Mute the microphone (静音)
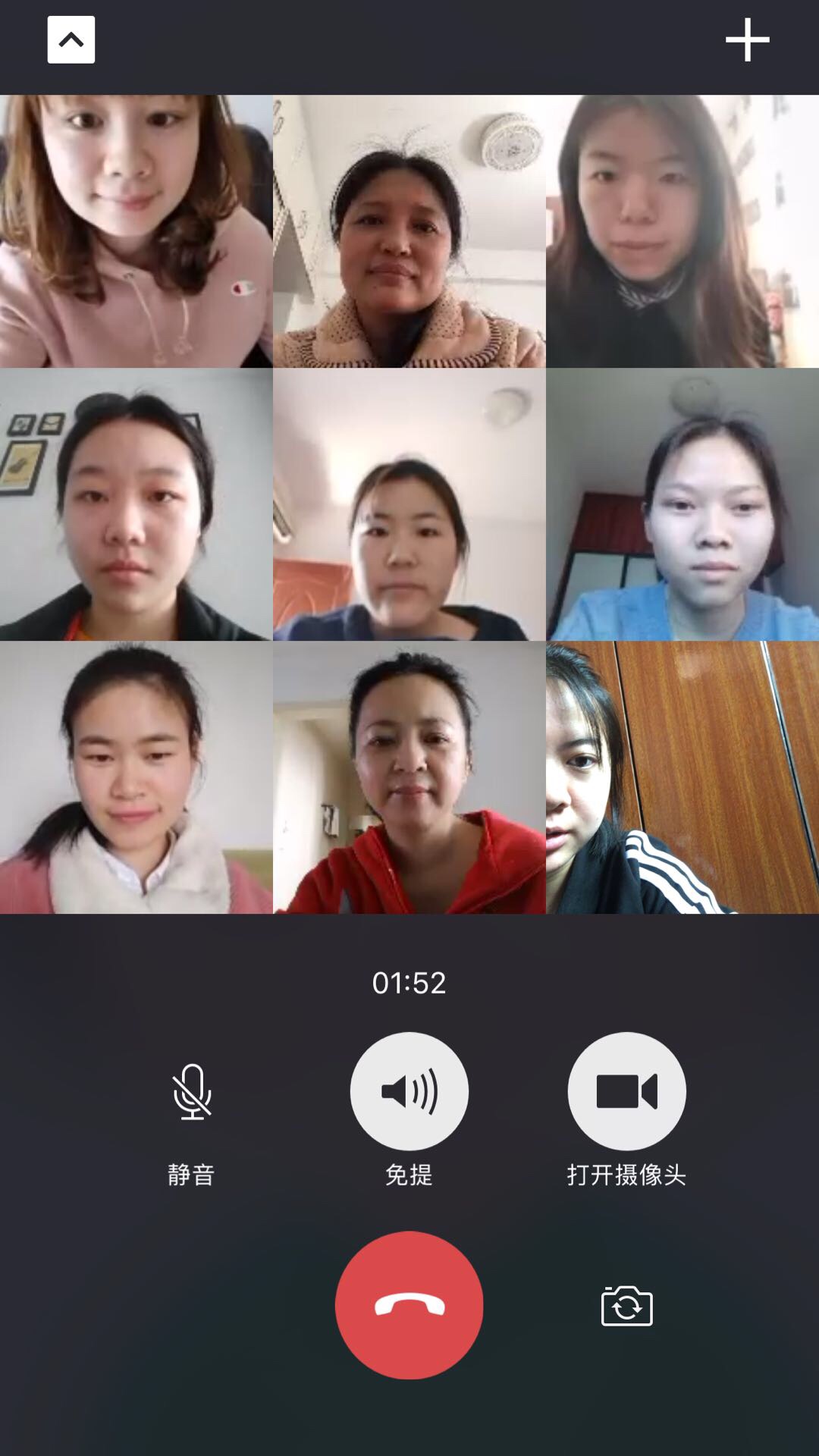 pos(192,1092)
